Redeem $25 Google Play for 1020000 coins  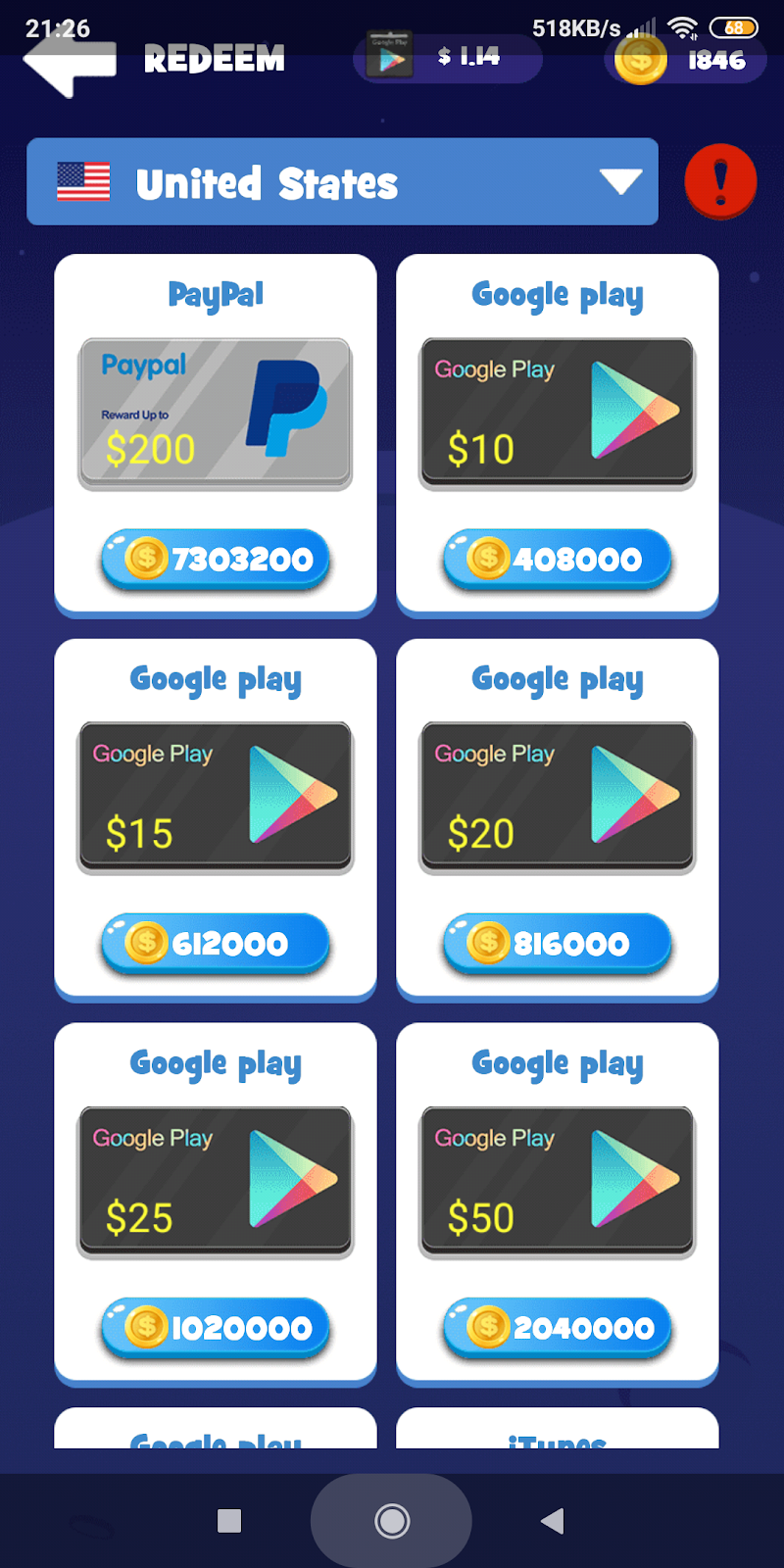click(x=216, y=1328)
